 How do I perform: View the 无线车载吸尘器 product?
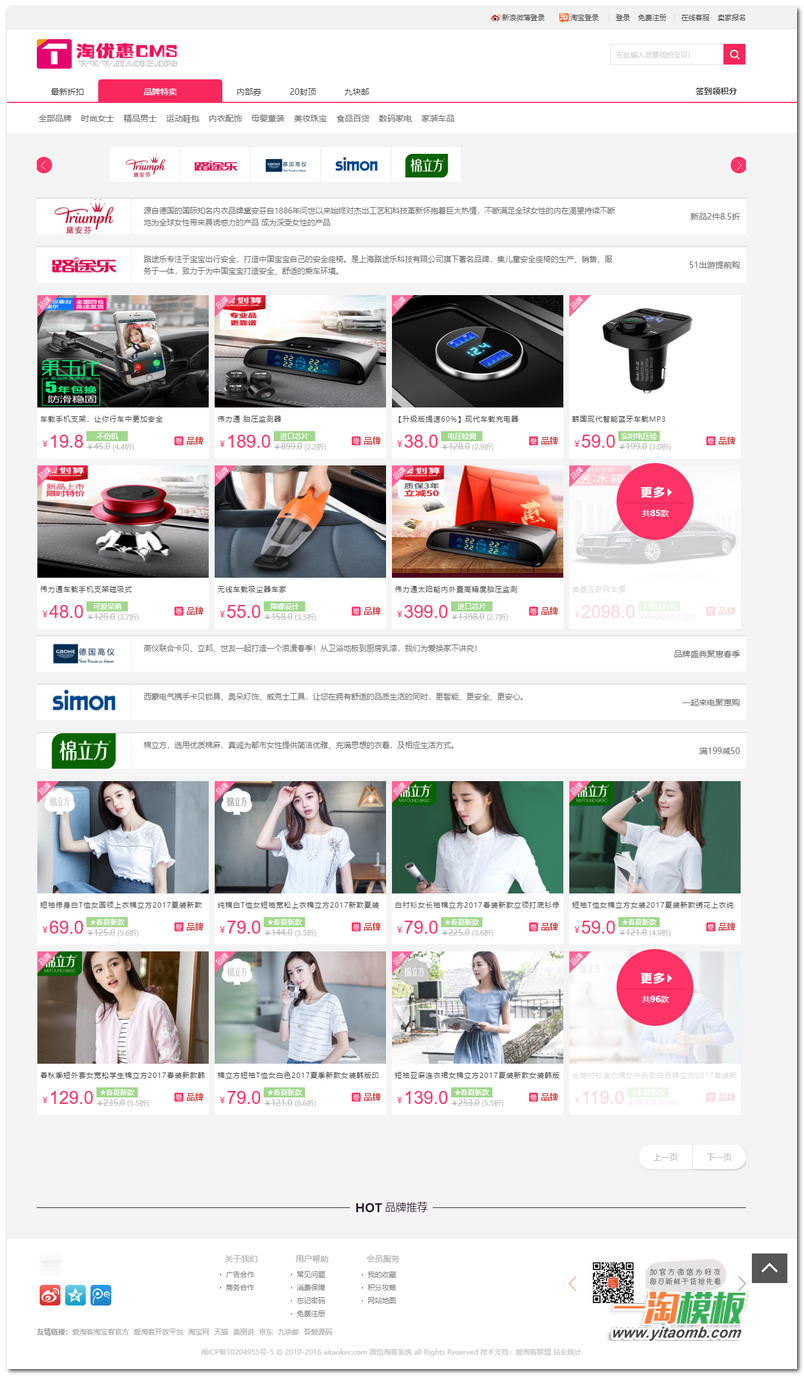[x=300, y=546]
